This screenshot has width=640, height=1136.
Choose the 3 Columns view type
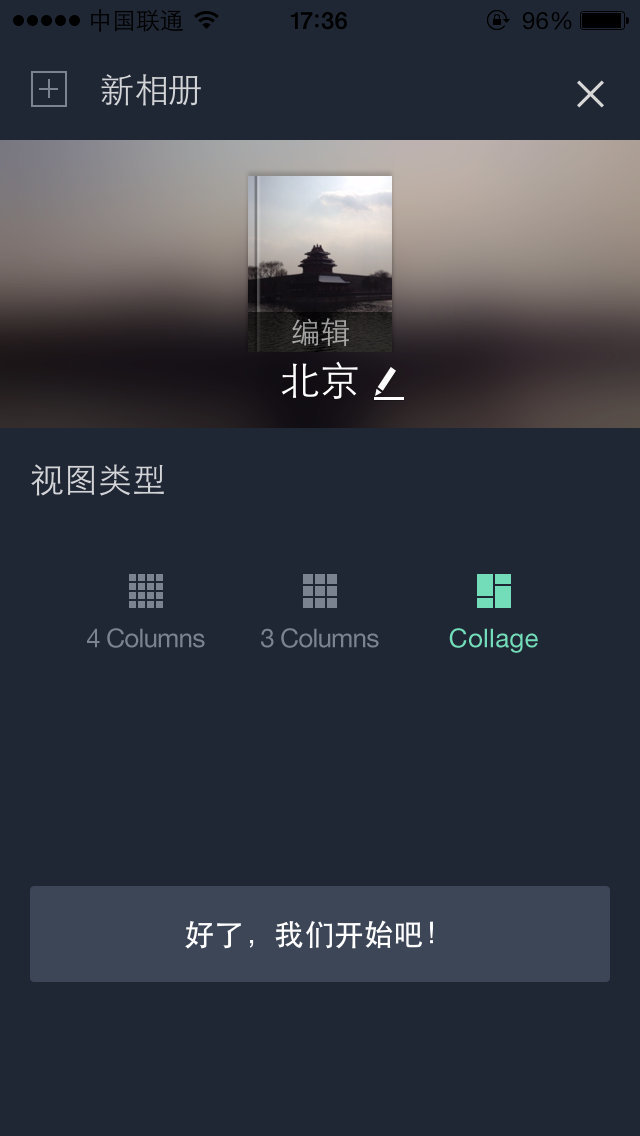[320, 610]
